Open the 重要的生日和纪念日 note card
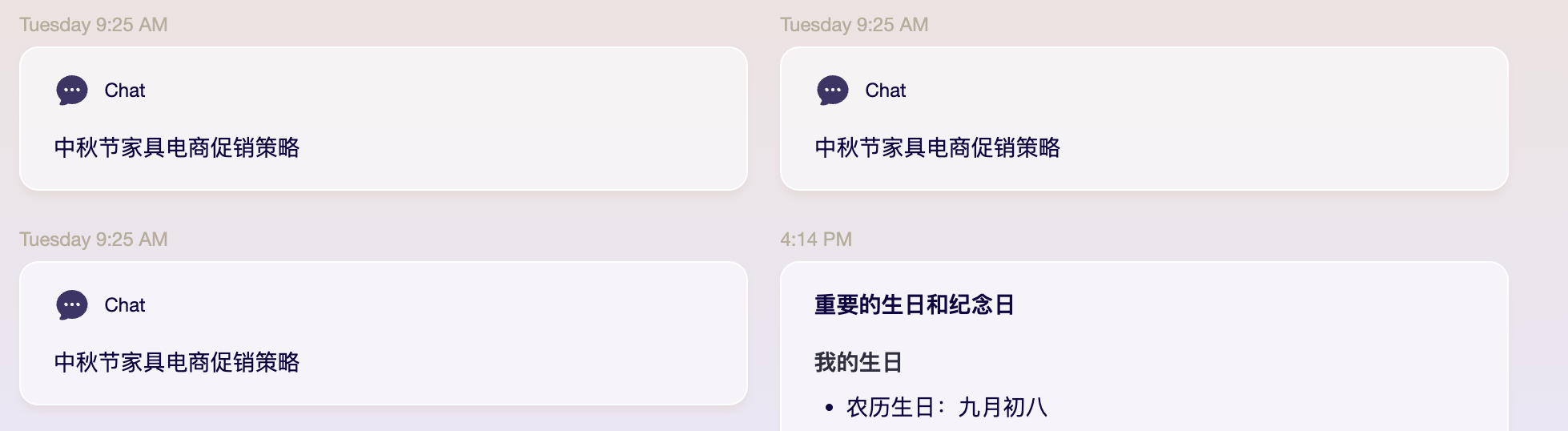Screen dimensions: 1568x431 (x=914, y=305)
